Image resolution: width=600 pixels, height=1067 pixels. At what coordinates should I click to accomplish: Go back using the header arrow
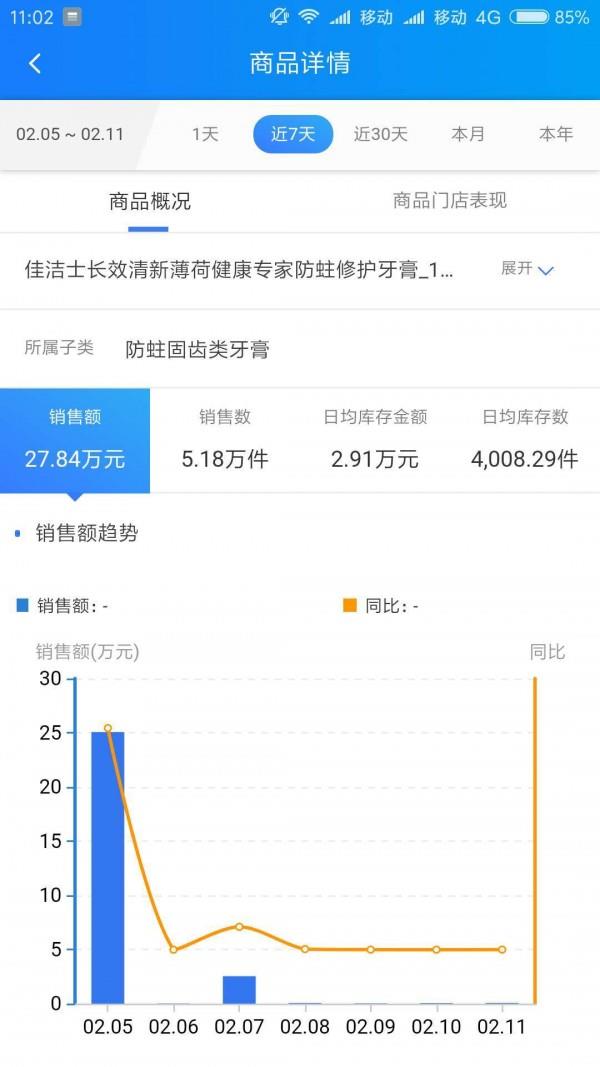tap(35, 63)
